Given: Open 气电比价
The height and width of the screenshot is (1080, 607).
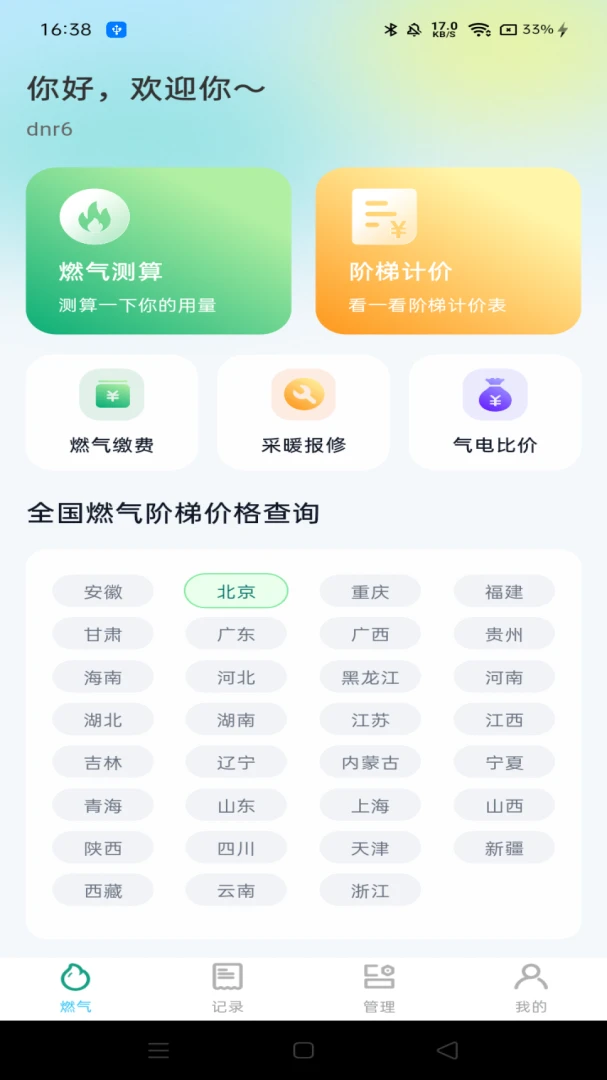Looking at the screenshot, I should click(495, 413).
